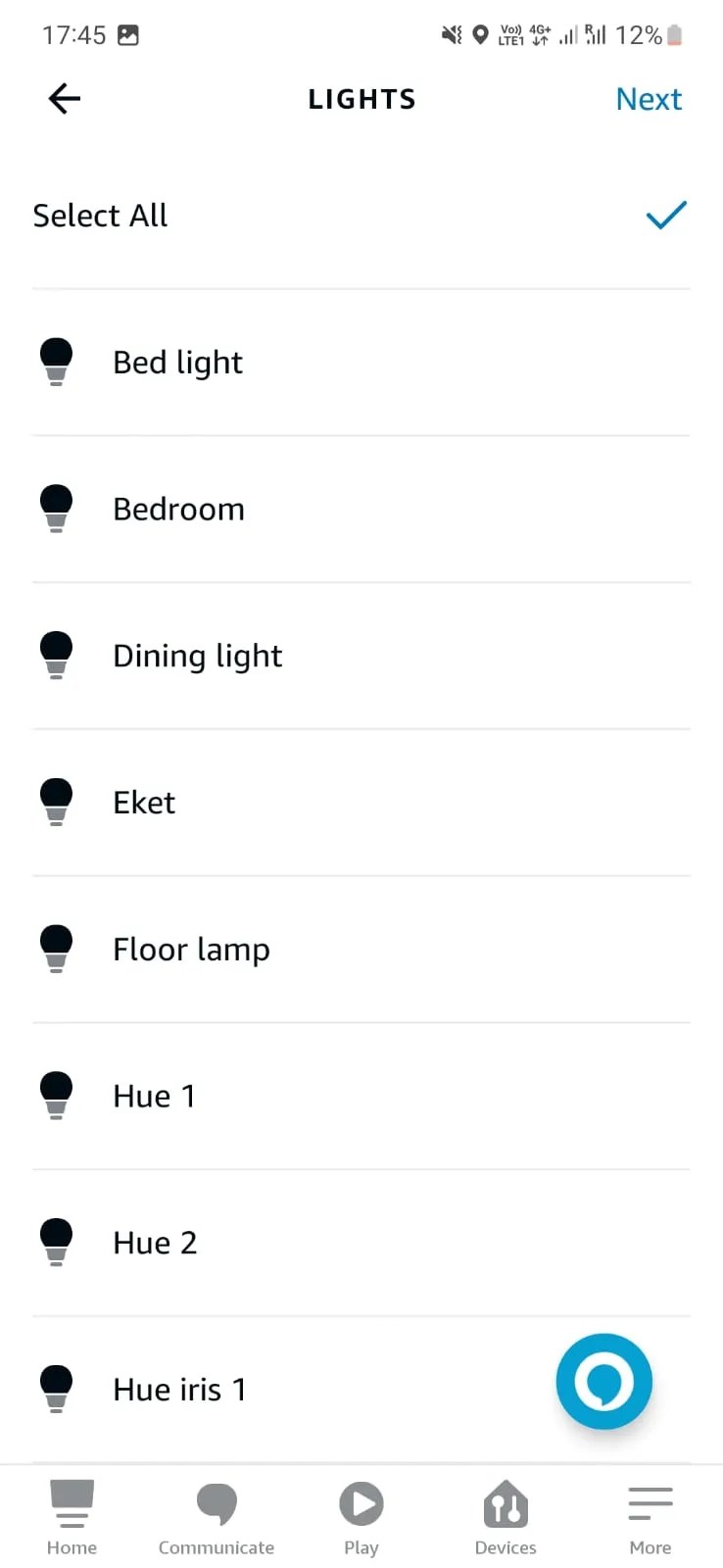Image resolution: width=723 pixels, height=1568 pixels.
Task: Click the bulb icon beside Eket
Action: (56, 801)
